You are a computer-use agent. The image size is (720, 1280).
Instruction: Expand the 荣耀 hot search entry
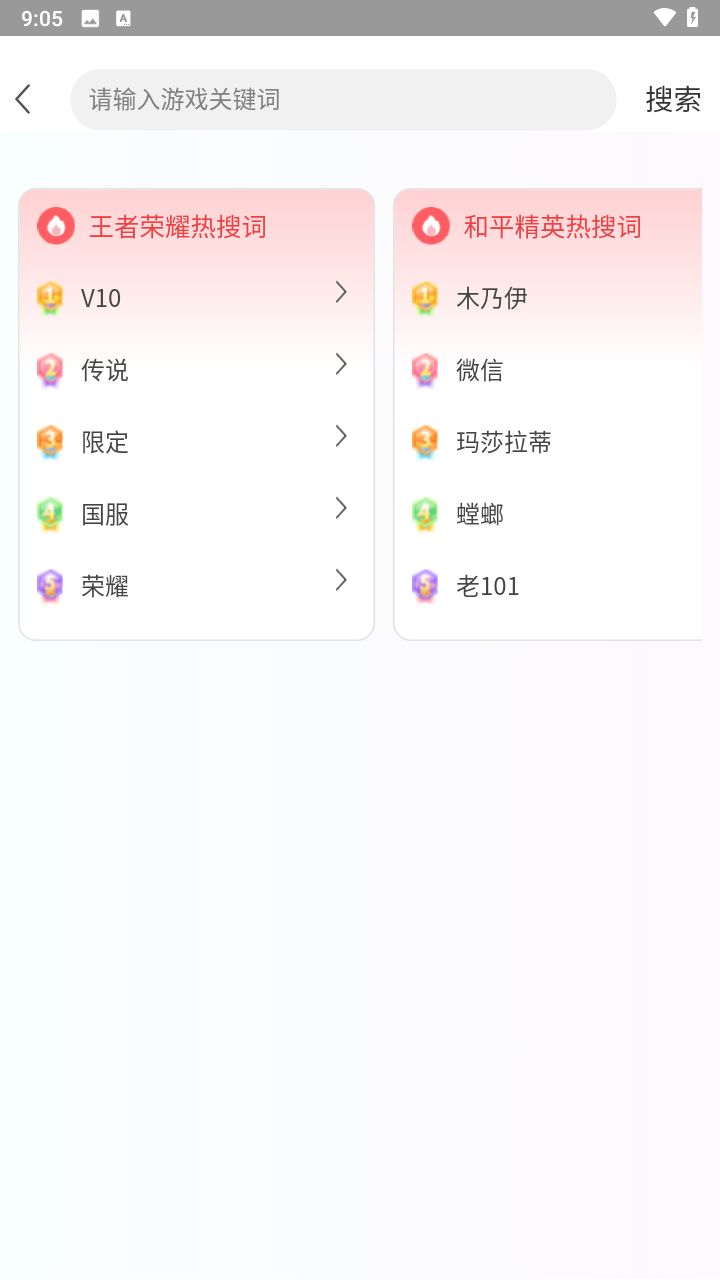(340, 580)
